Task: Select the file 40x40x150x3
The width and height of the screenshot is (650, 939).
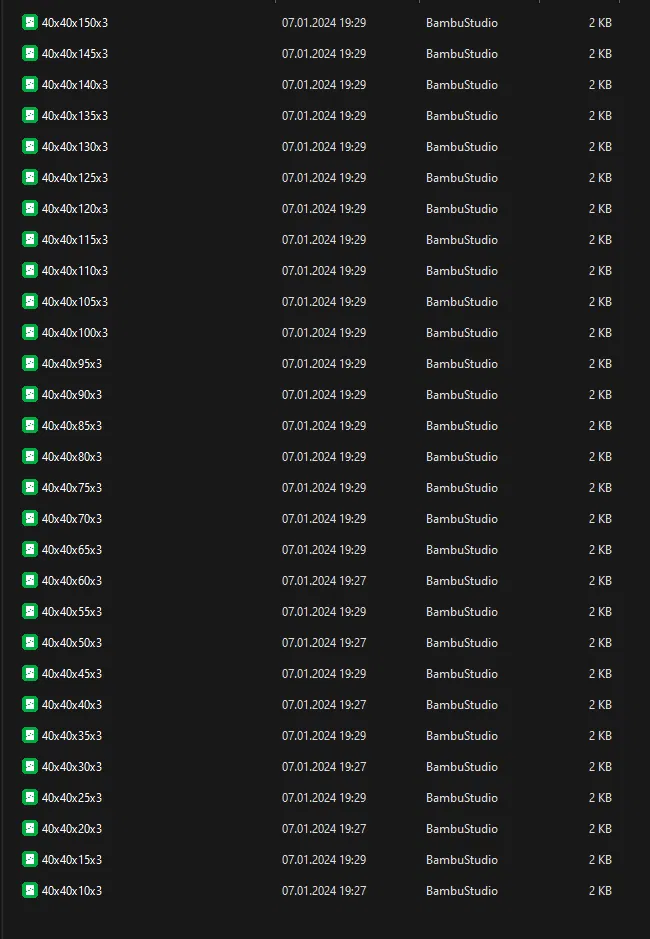Action: click(74, 22)
